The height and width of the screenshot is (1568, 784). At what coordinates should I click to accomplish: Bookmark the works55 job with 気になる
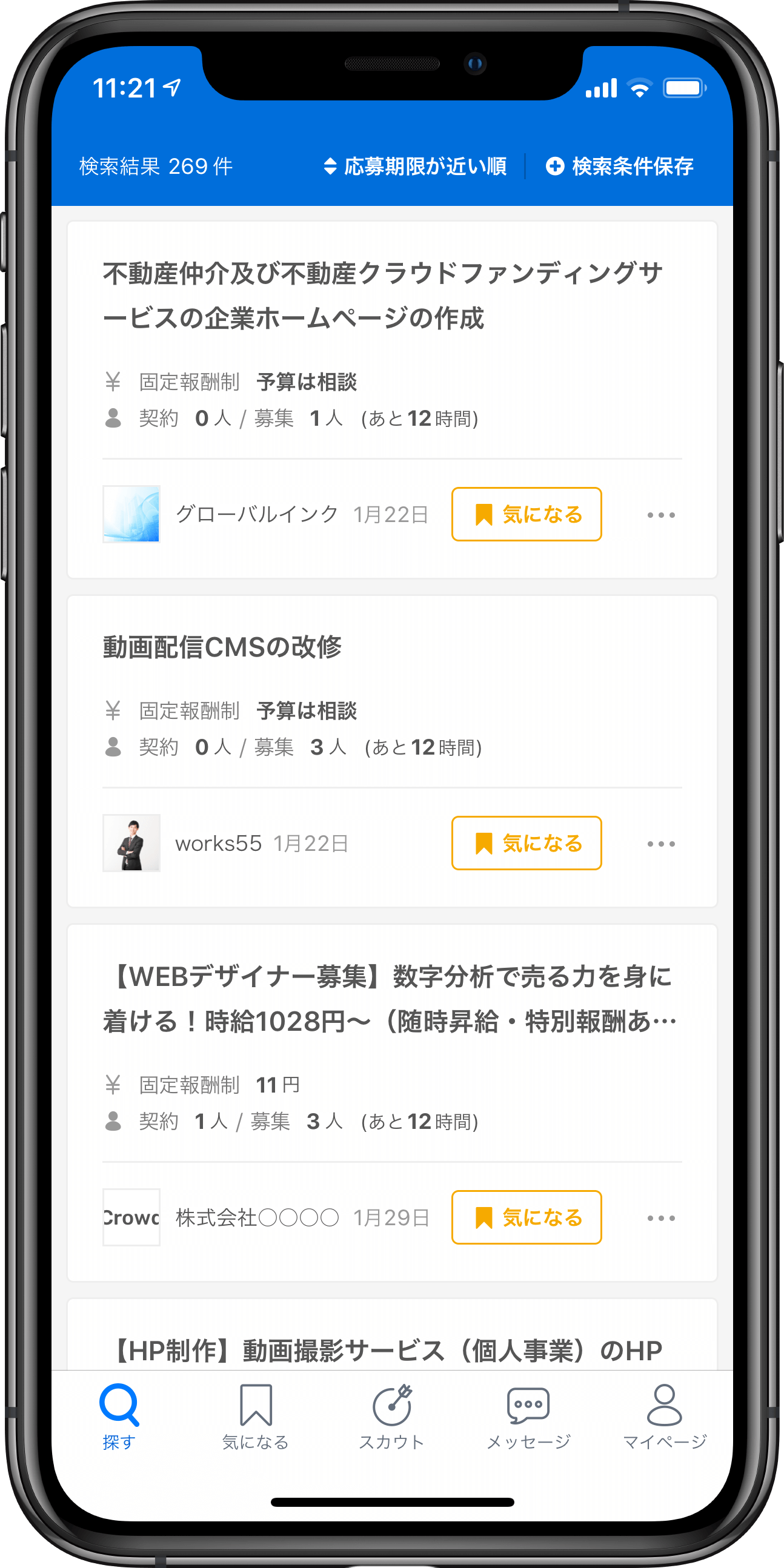pyautogui.click(x=526, y=843)
